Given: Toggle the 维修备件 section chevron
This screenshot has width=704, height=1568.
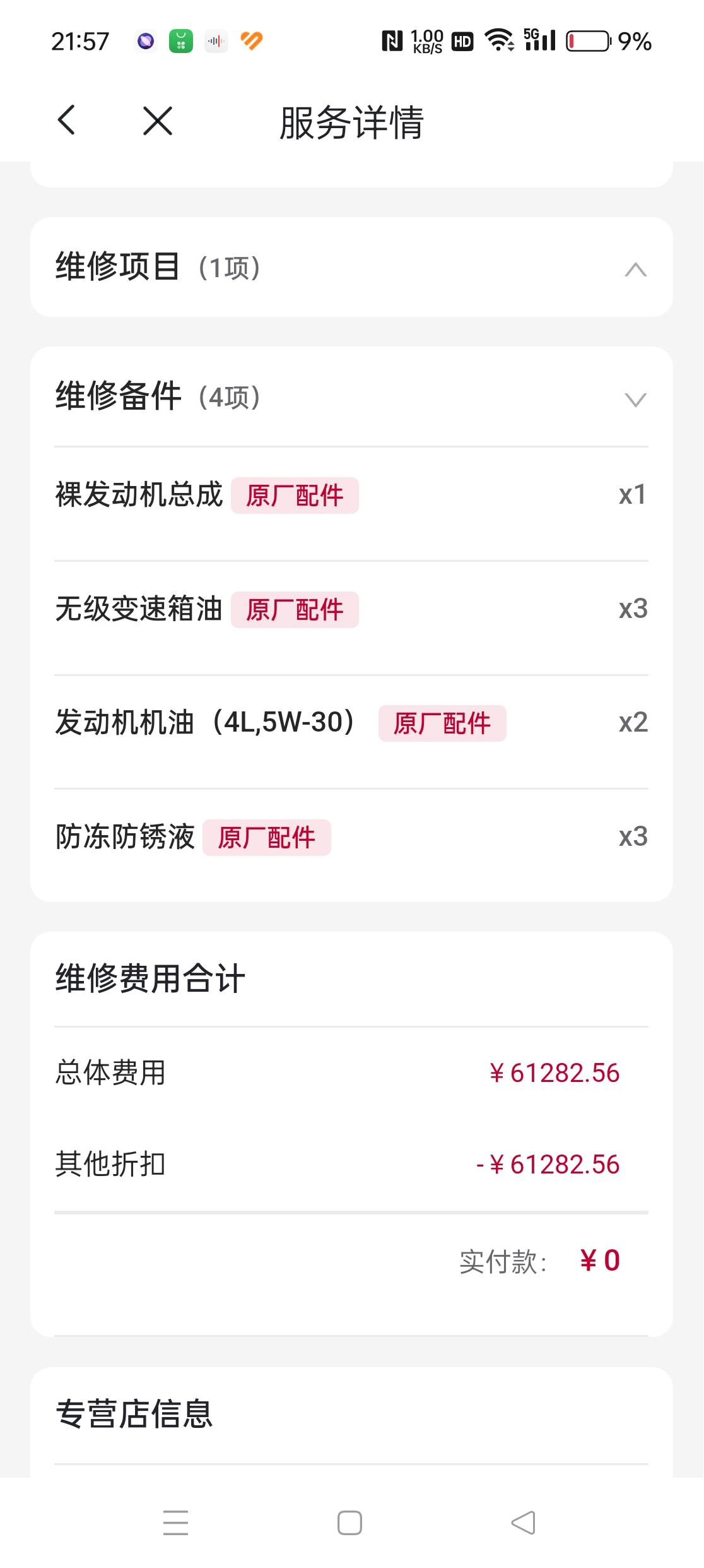Looking at the screenshot, I should click(x=635, y=400).
